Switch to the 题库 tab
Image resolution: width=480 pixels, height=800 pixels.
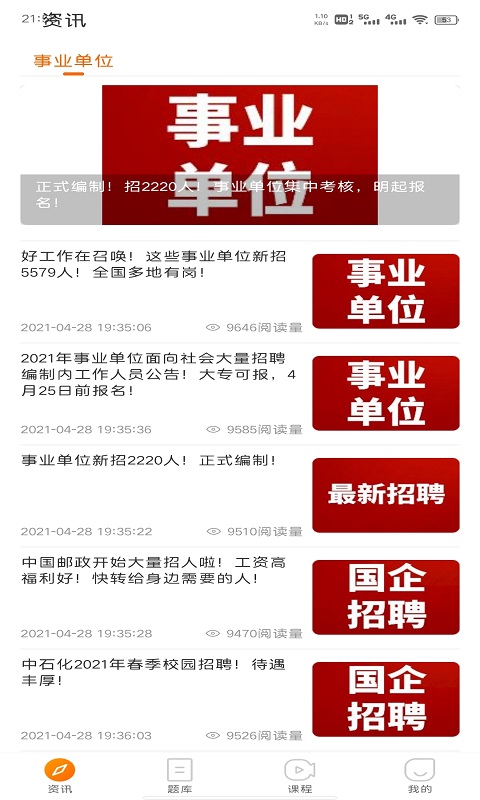(x=180, y=776)
